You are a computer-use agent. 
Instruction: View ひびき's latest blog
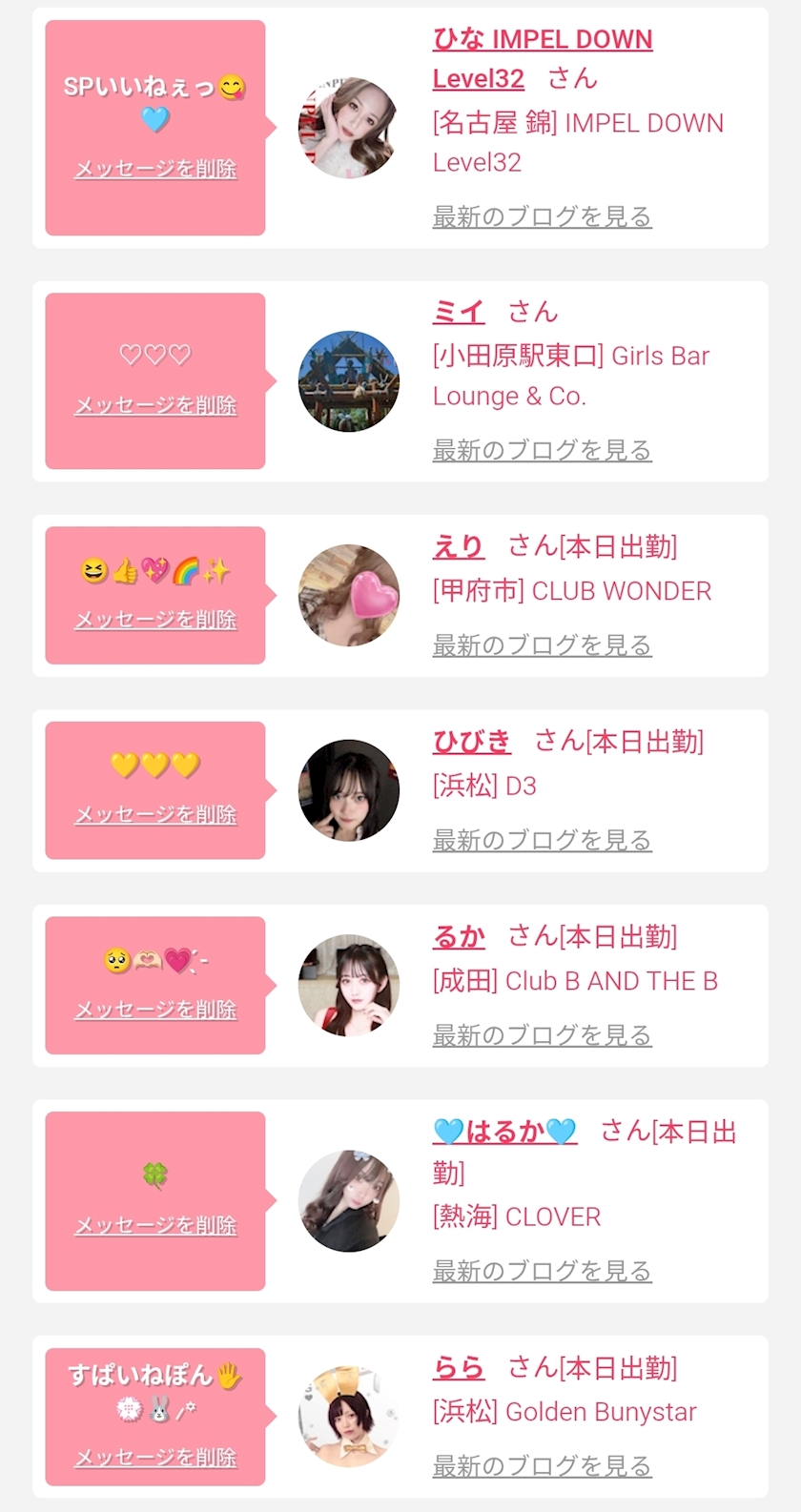click(542, 840)
